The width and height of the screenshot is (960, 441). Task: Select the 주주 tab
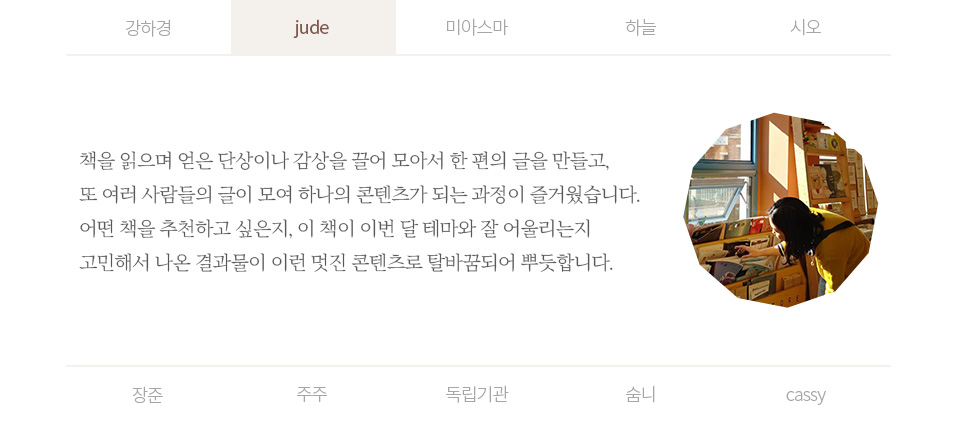click(312, 394)
